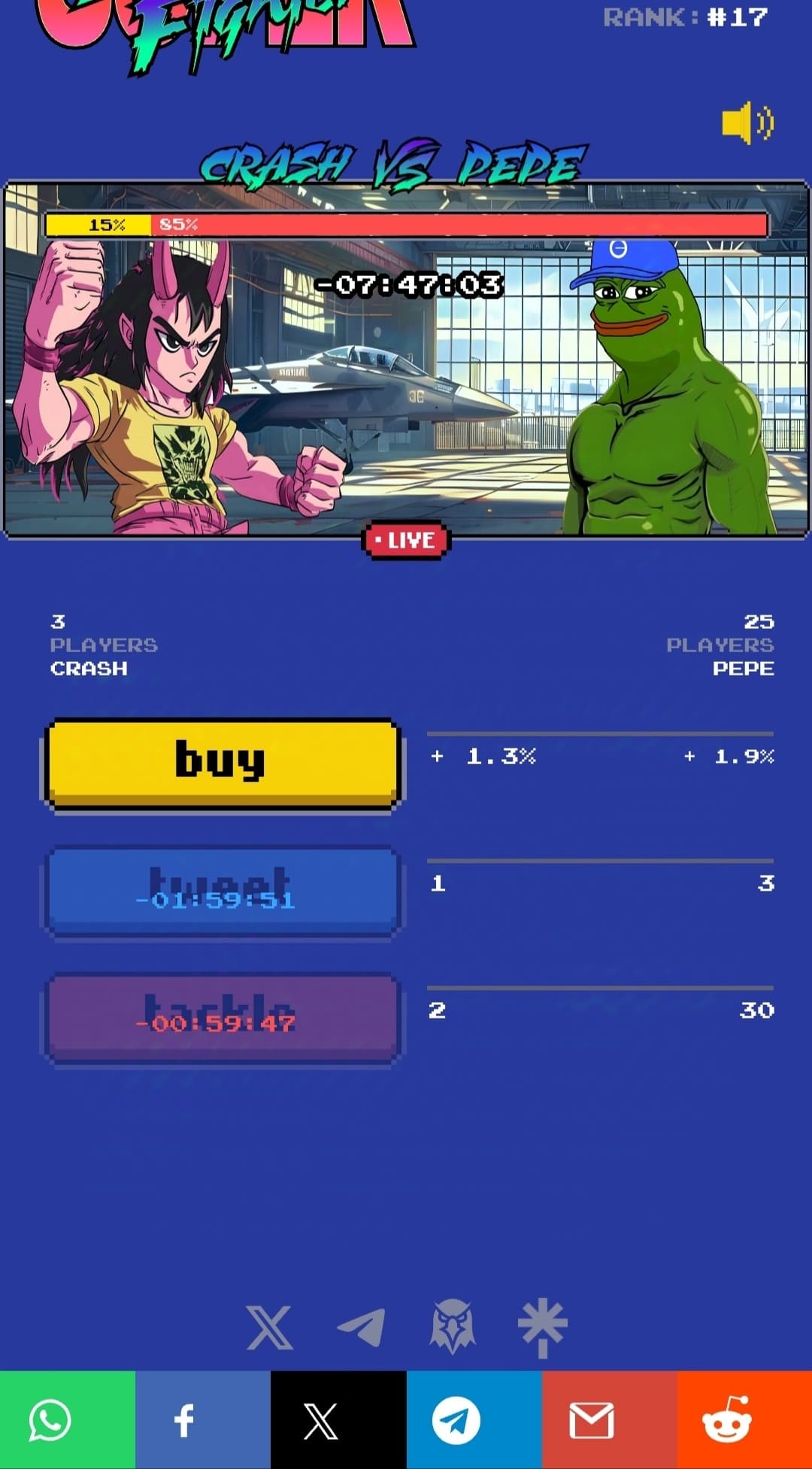Screen dimensions: 812x1469
Task: Open the eagle icon link
Action: point(452,1326)
